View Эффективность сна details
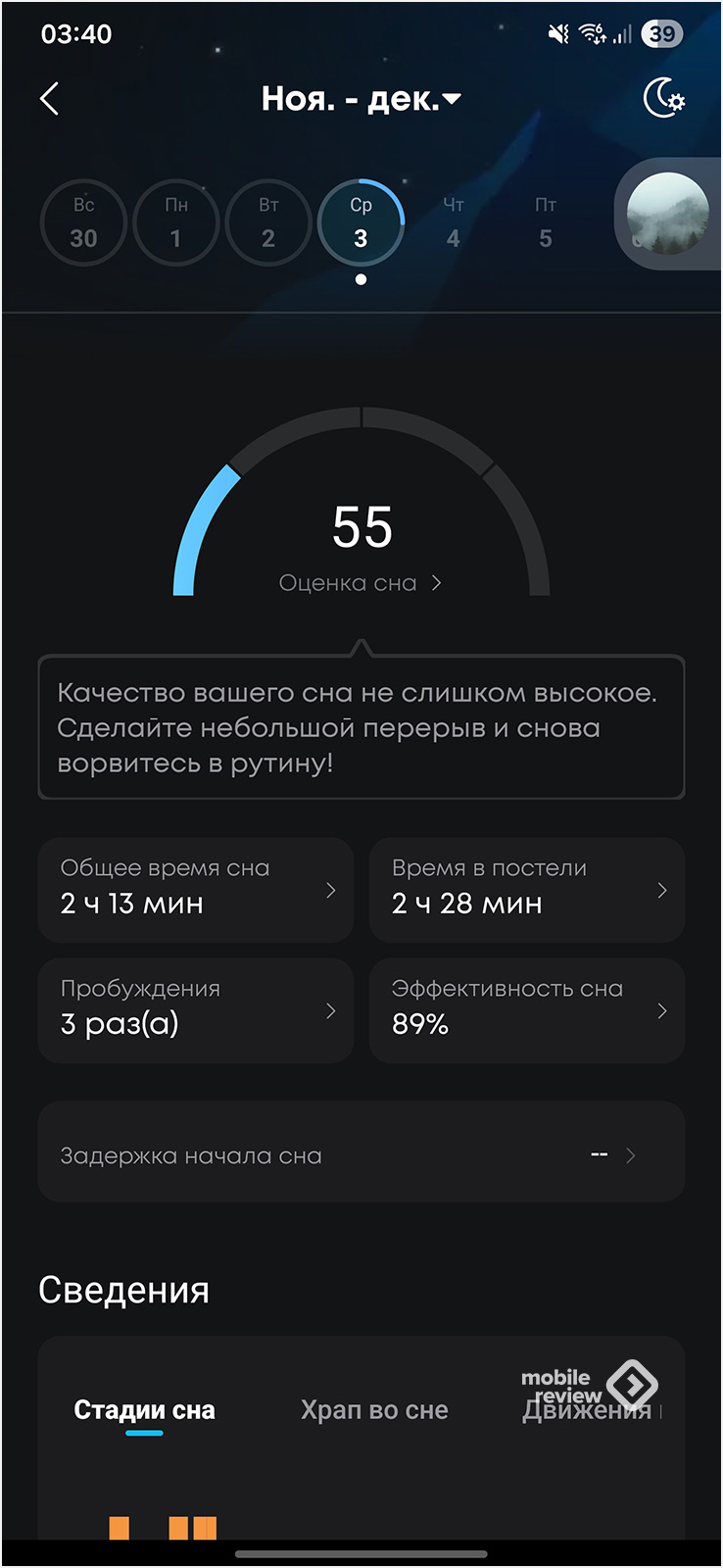The width and height of the screenshot is (723, 1568). pos(526,1010)
